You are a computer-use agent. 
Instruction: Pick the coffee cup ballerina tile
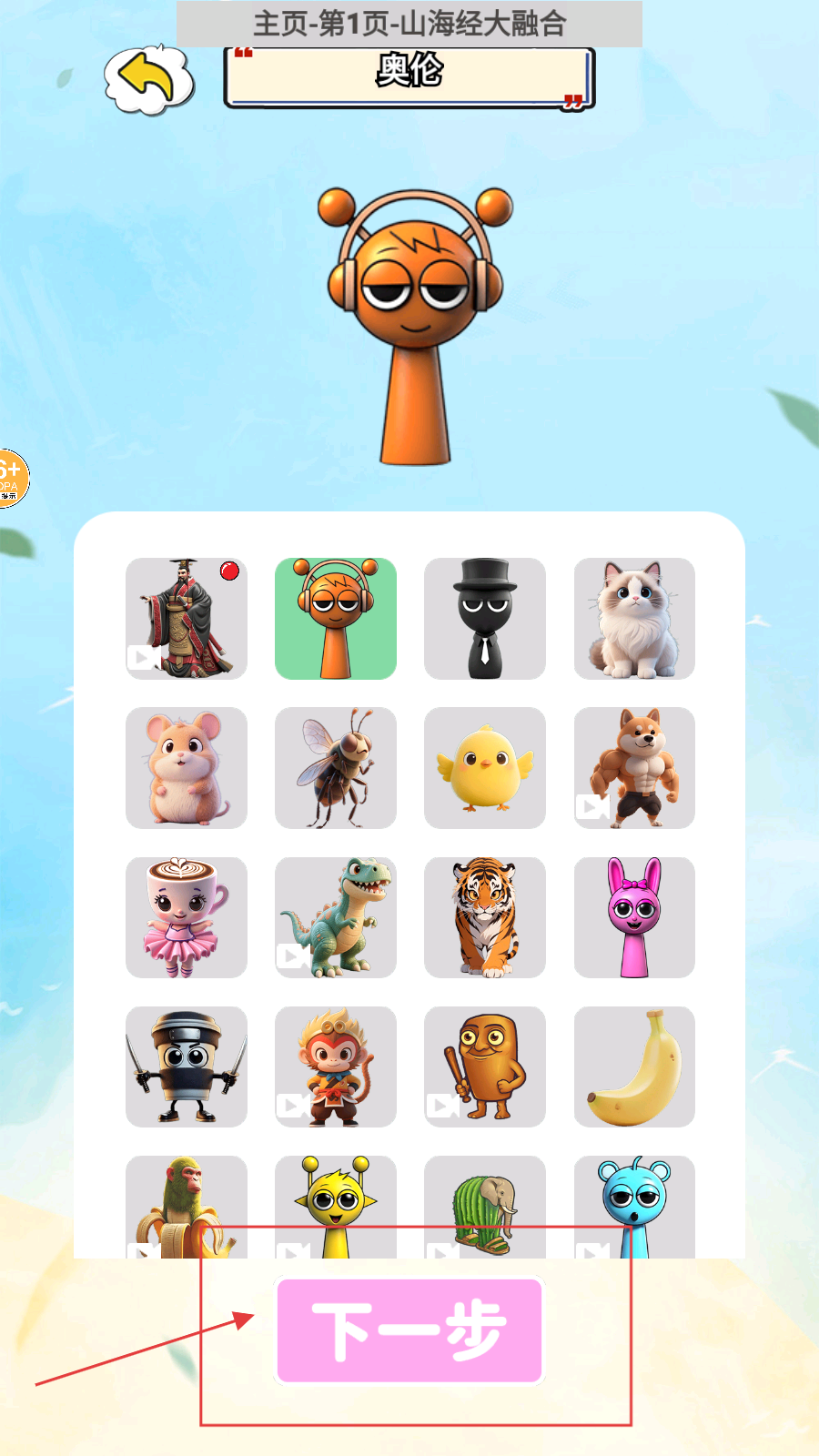[x=187, y=917]
